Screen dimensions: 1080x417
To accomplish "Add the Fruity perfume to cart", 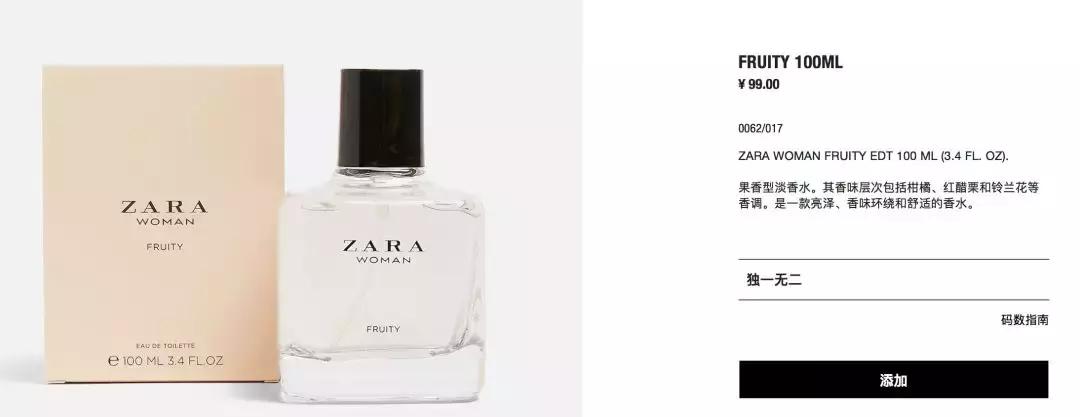I will pyautogui.click(x=893, y=381).
